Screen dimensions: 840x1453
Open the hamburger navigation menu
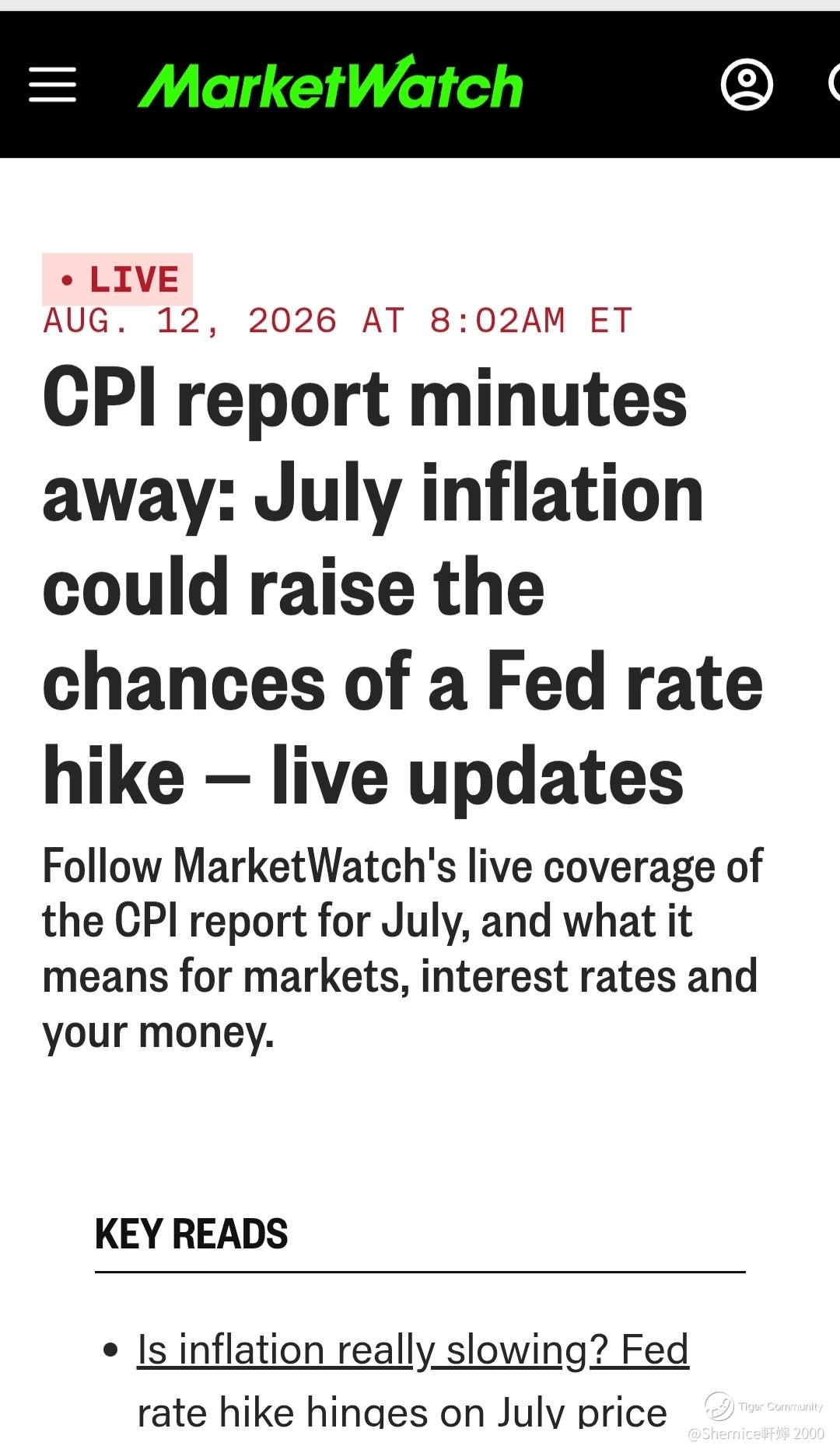pyautogui.click(x=52, y=84)
